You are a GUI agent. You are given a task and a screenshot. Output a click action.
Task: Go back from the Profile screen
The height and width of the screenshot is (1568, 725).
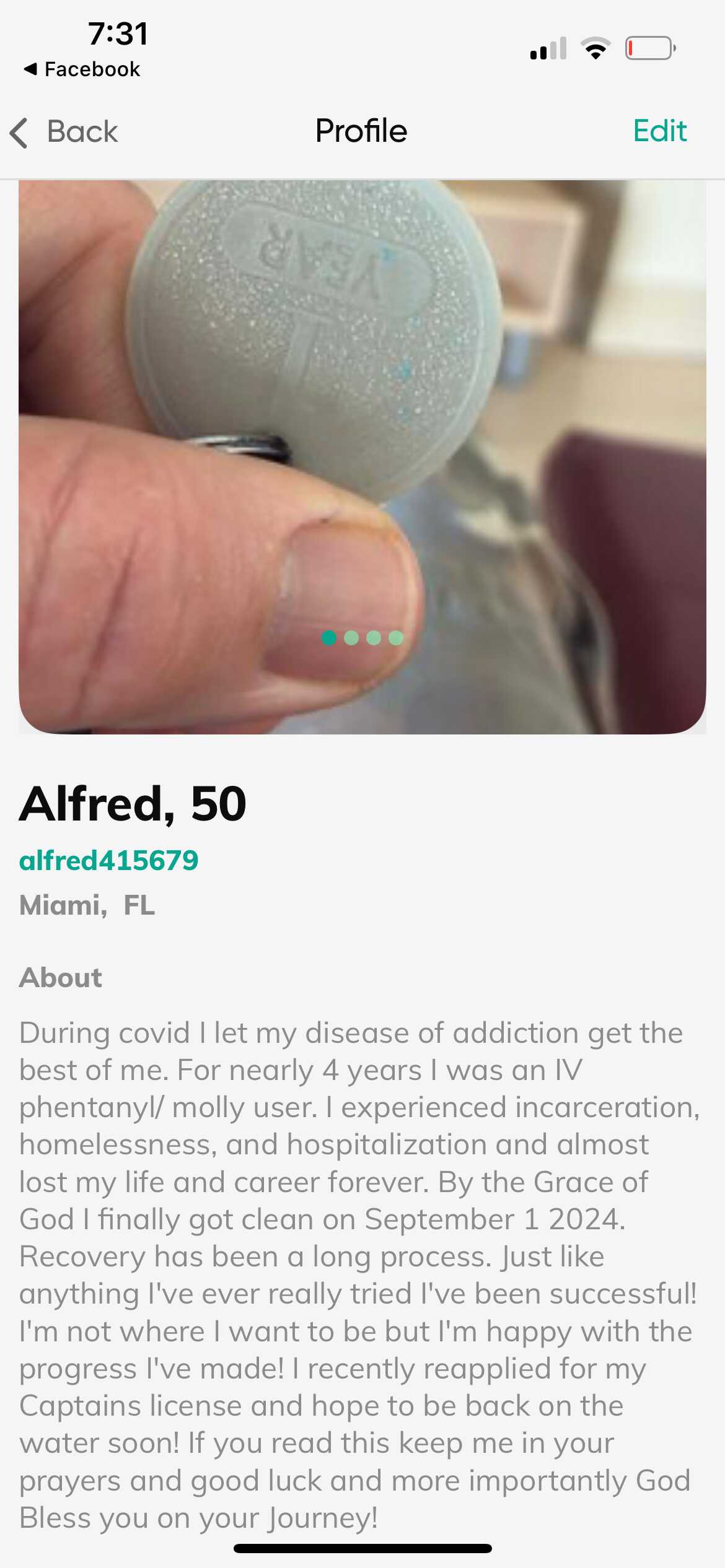(64, 132)
